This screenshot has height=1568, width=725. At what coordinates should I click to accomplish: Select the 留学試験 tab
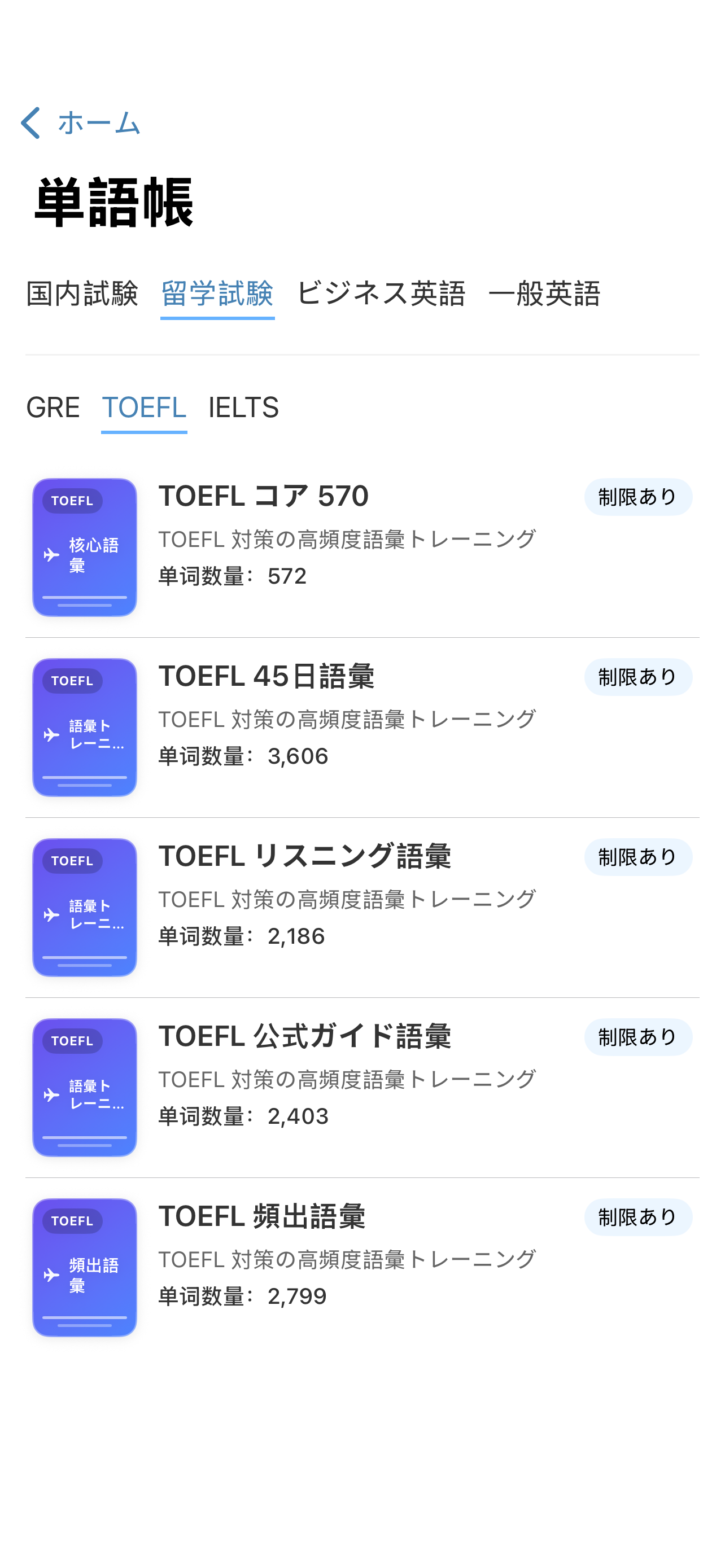pos(217,294)
